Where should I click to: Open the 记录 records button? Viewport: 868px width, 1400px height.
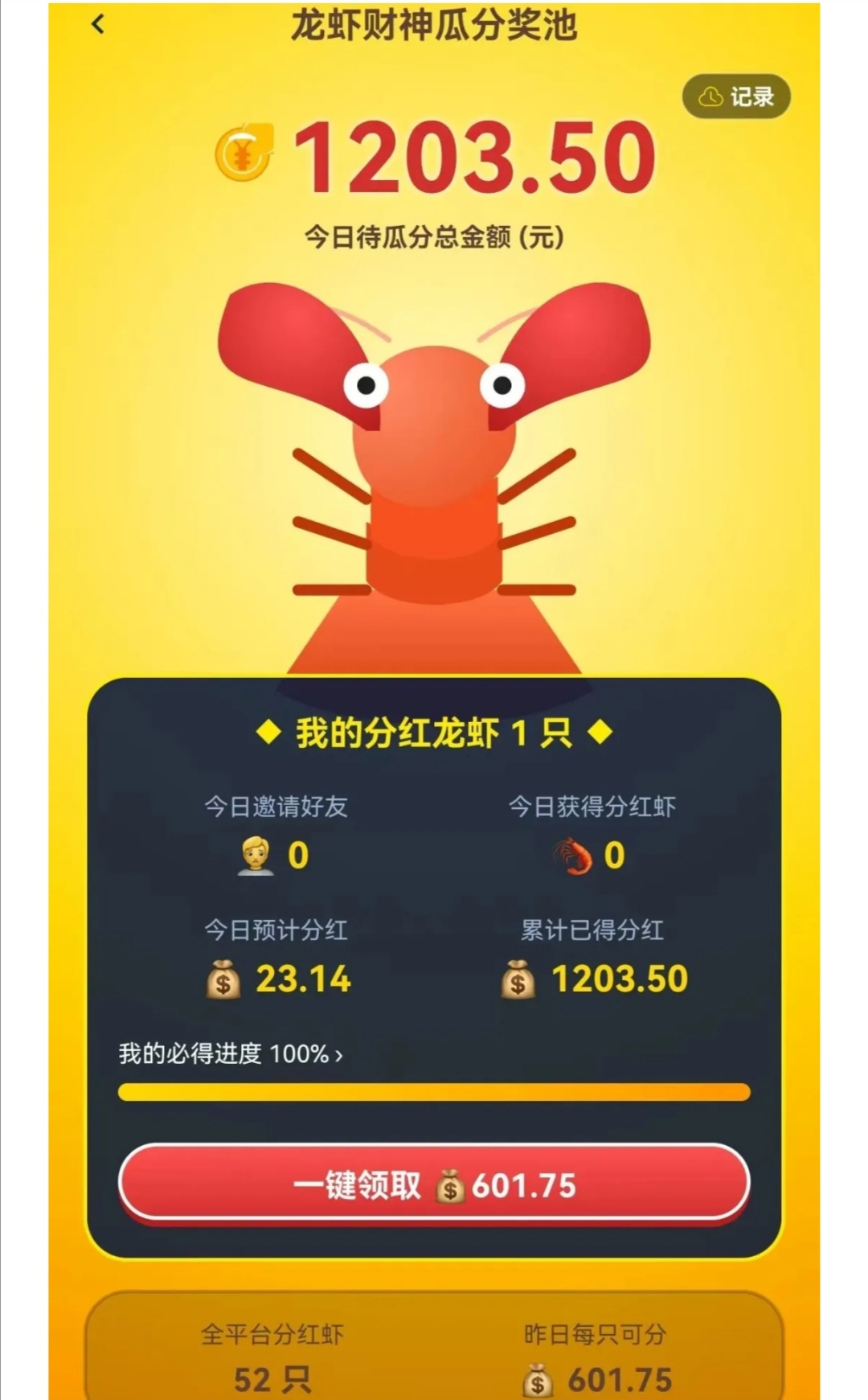tap(736, 96)
